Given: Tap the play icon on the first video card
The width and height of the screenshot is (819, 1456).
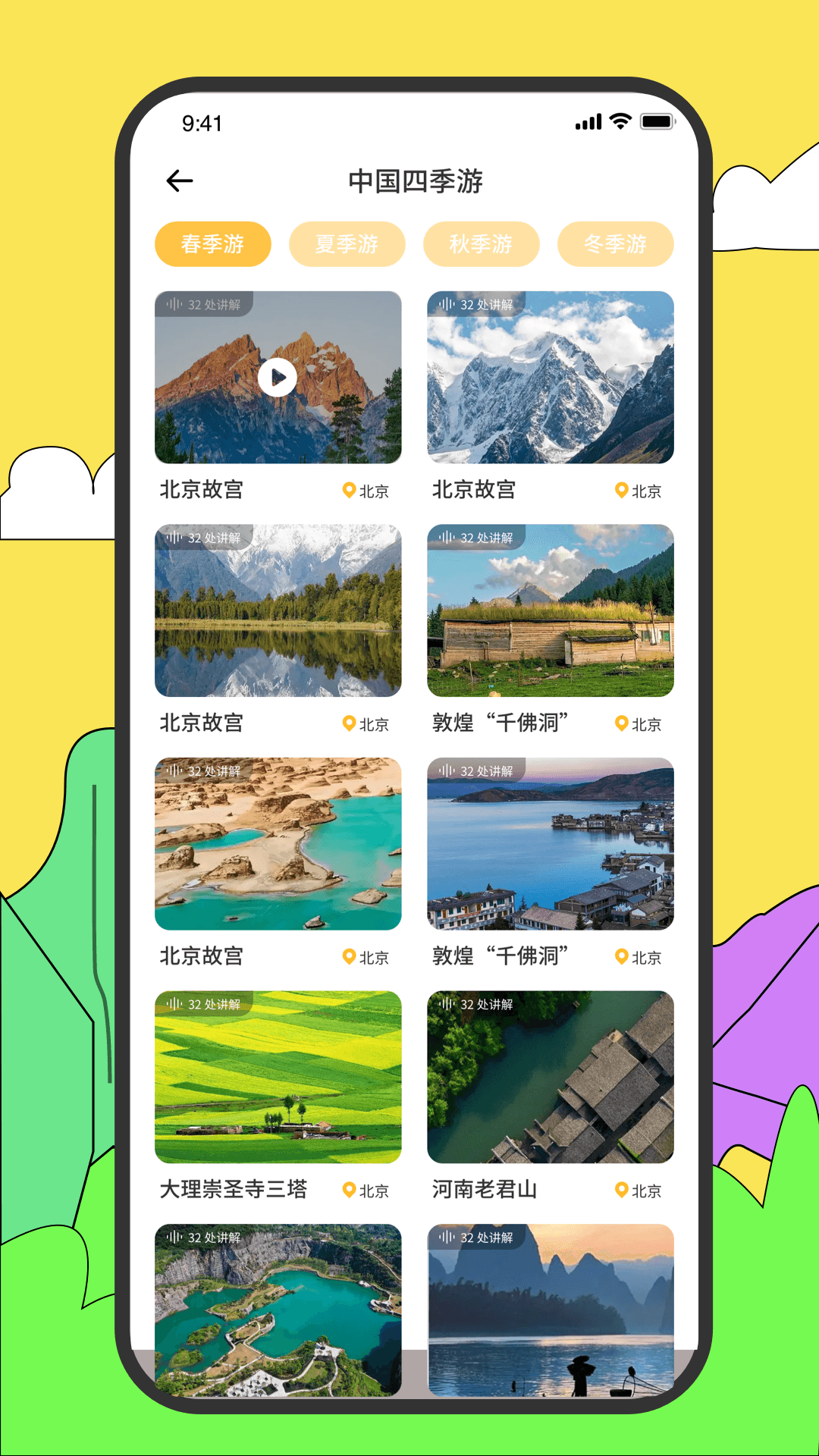Looking at the screenshot, I should [278, 375].
